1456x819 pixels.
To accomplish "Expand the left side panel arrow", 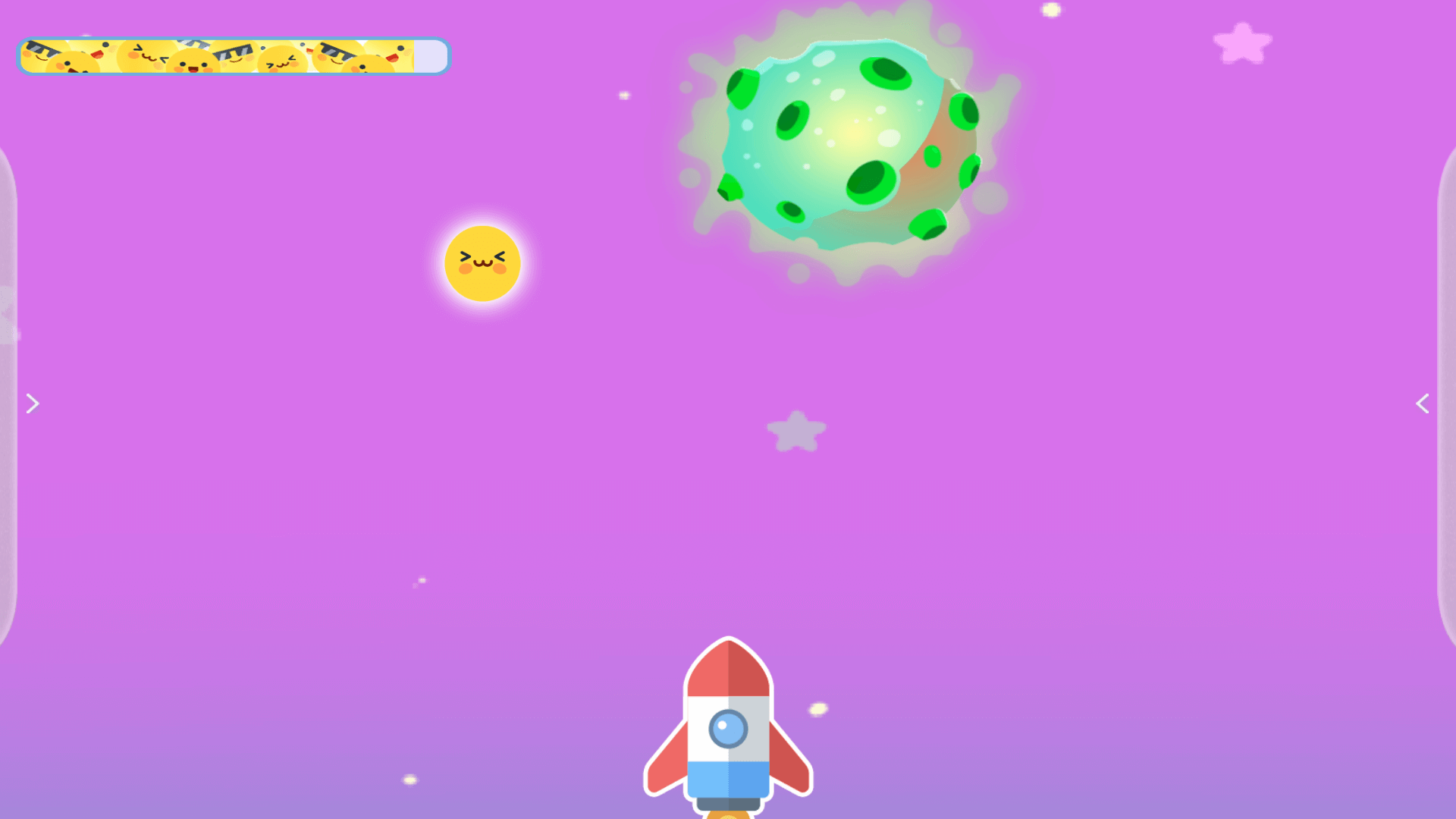I will tap(32, 403).
